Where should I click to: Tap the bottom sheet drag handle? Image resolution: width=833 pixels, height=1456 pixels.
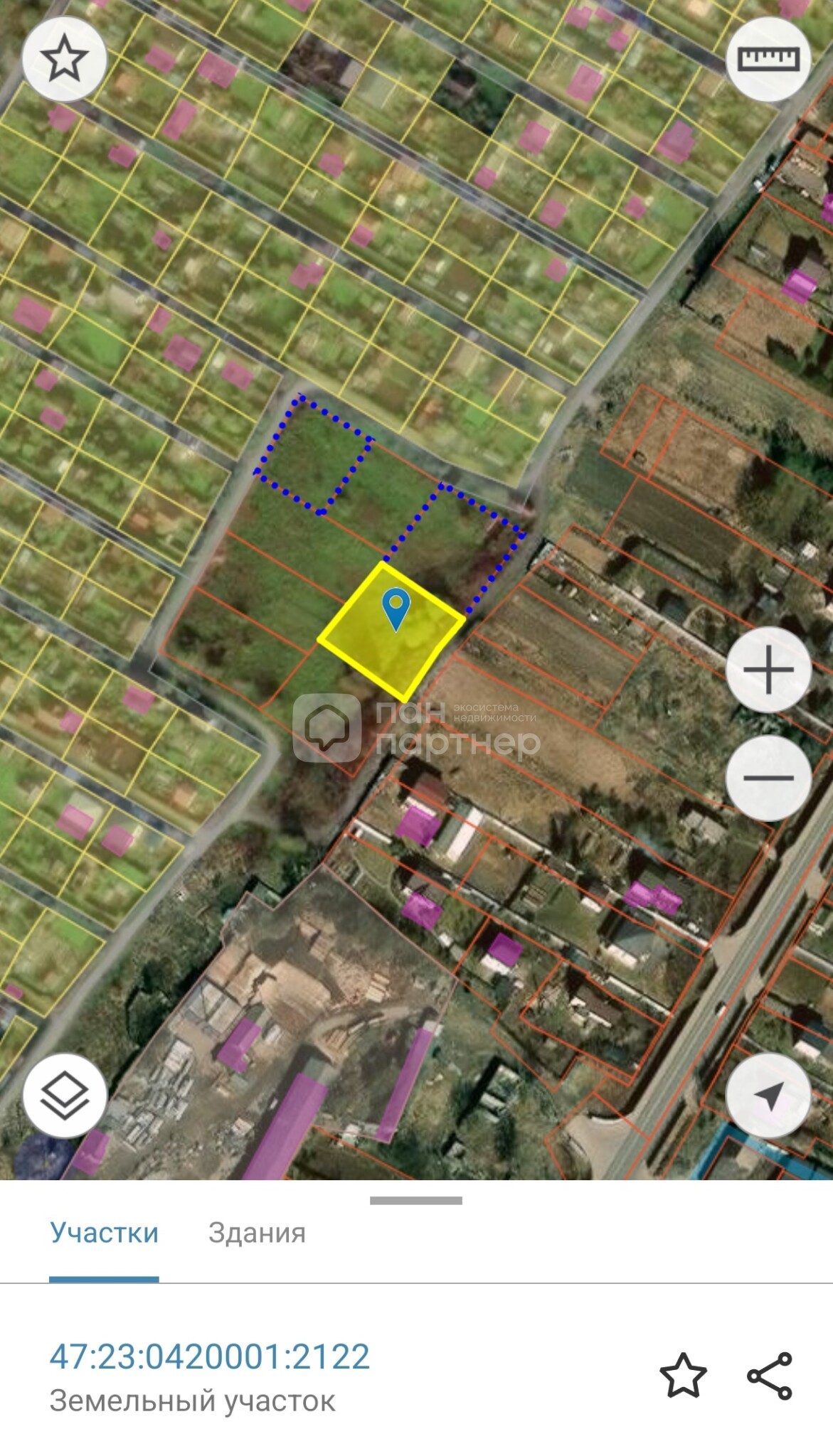click(x=416, y=1201)
